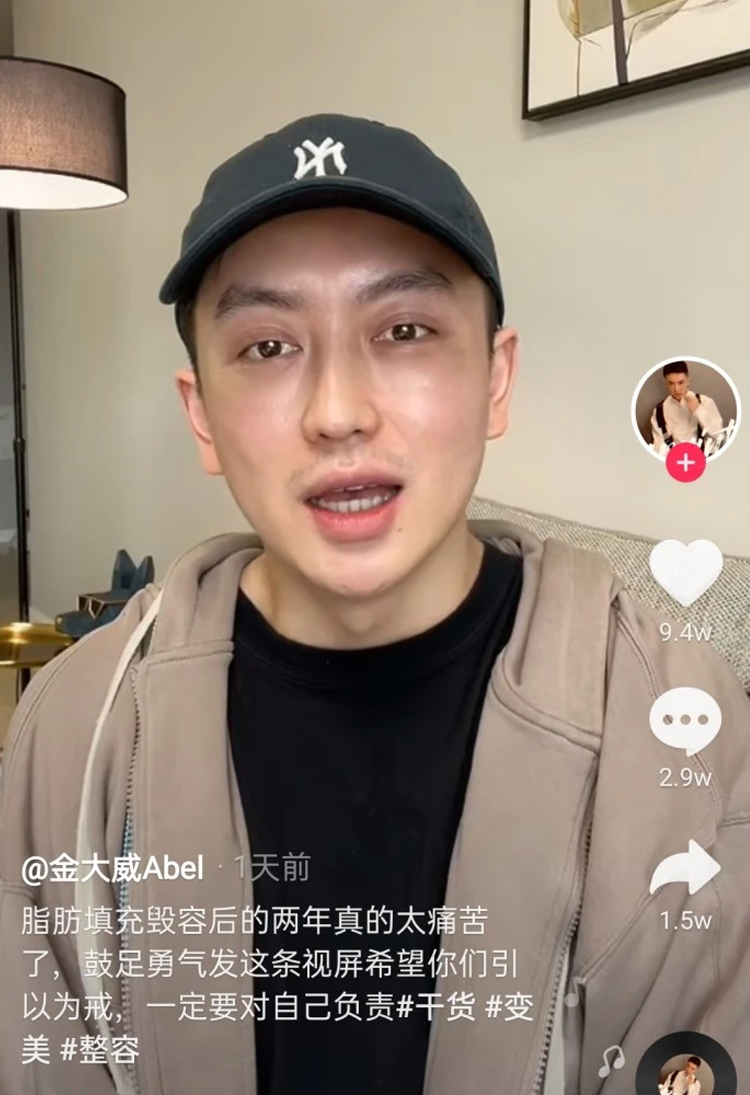The image size is (750, 1095).
Task: Open the #干货 hashtag
Action: pos(436,1008)
